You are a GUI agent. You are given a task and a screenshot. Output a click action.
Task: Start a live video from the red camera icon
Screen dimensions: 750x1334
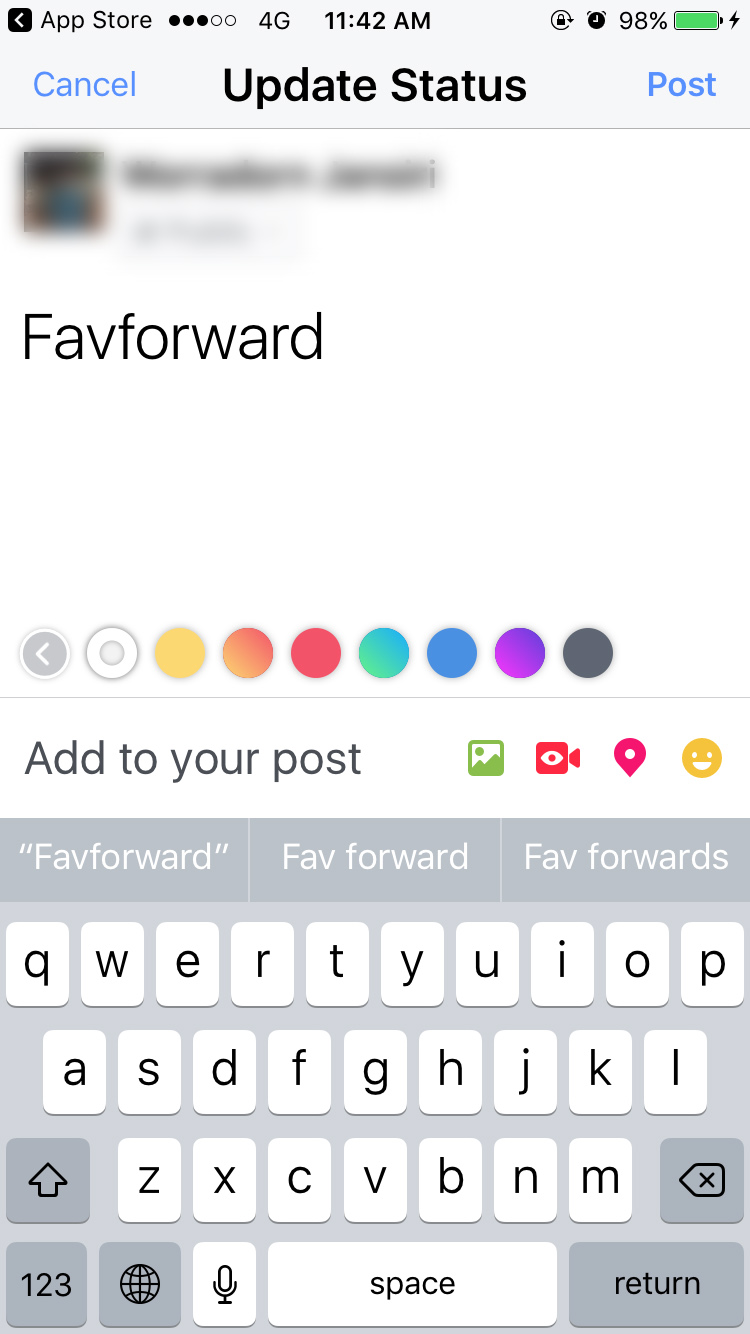(557, 758)
